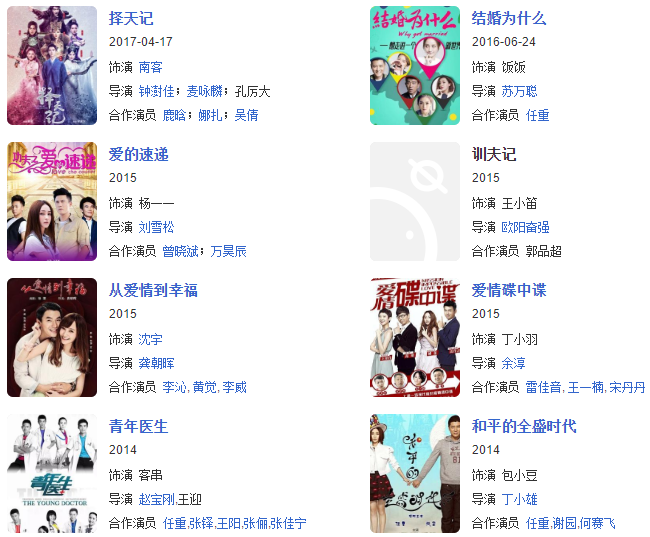
Task: Open the 爱情碟中谍 title link
Action: [509, 290]
